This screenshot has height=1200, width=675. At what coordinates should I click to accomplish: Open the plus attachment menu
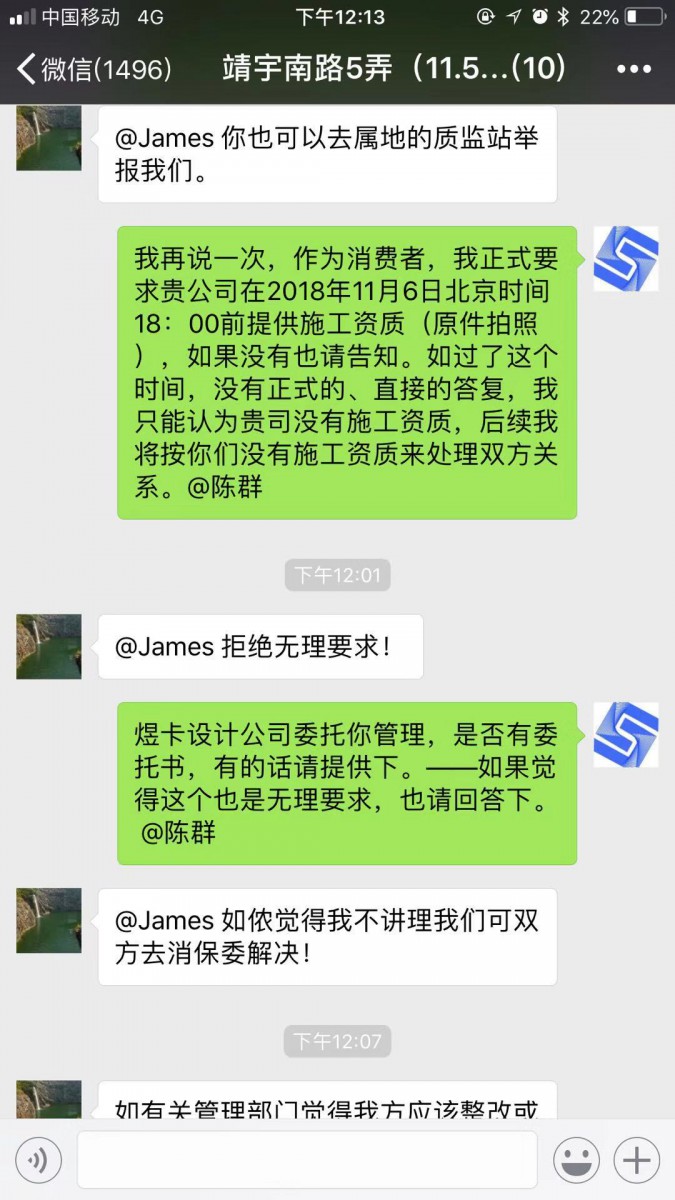click(637, 1160)
